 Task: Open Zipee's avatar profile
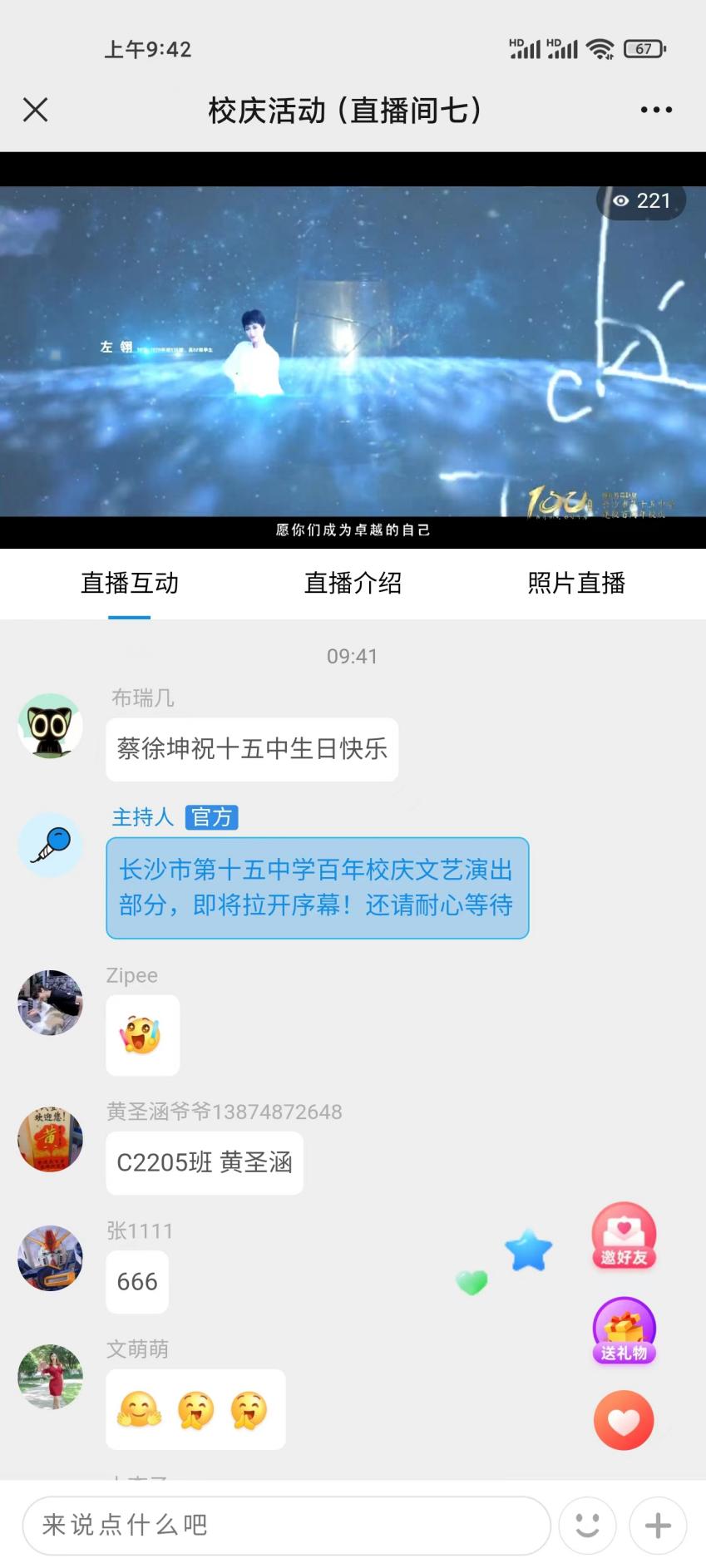coord(50,1002)
